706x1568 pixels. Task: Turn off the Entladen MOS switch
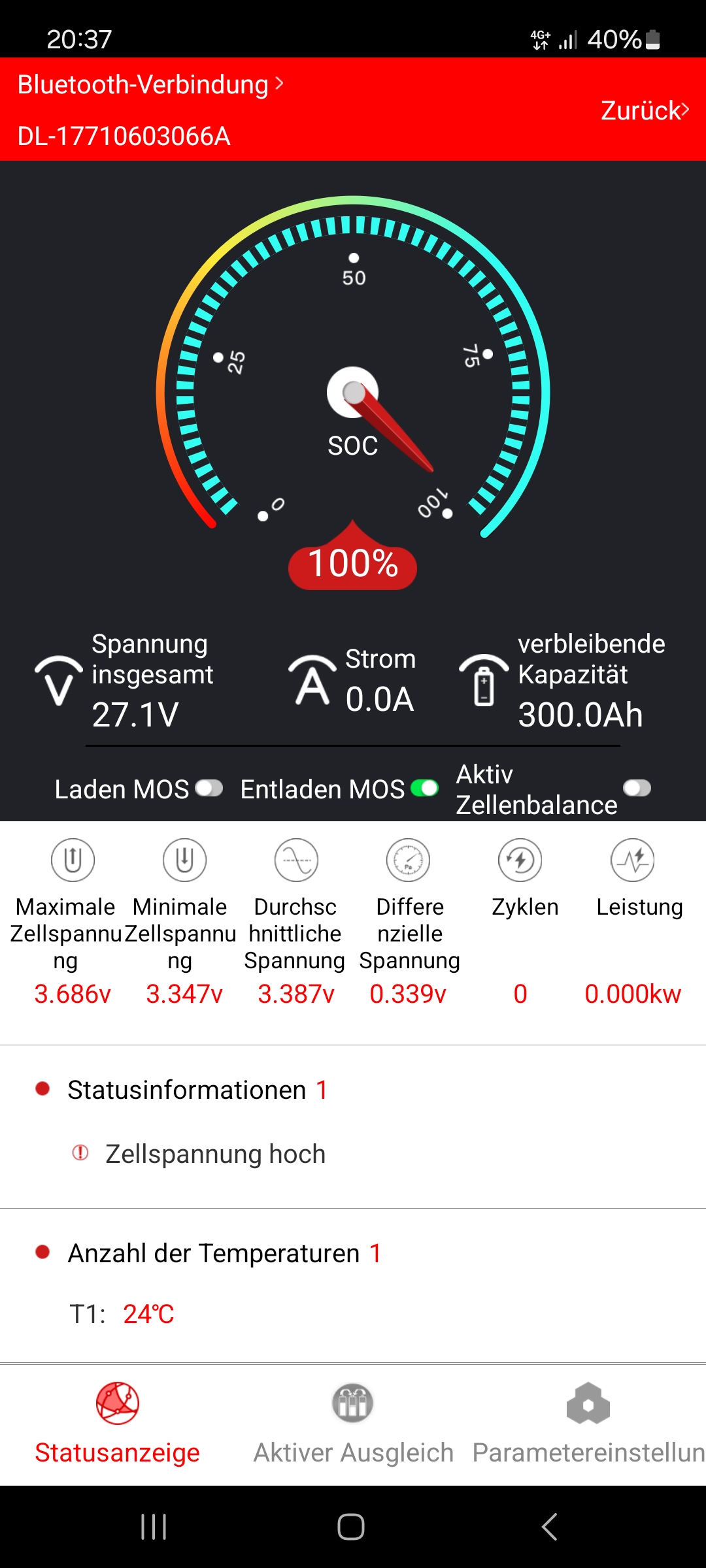coord(424,789)
